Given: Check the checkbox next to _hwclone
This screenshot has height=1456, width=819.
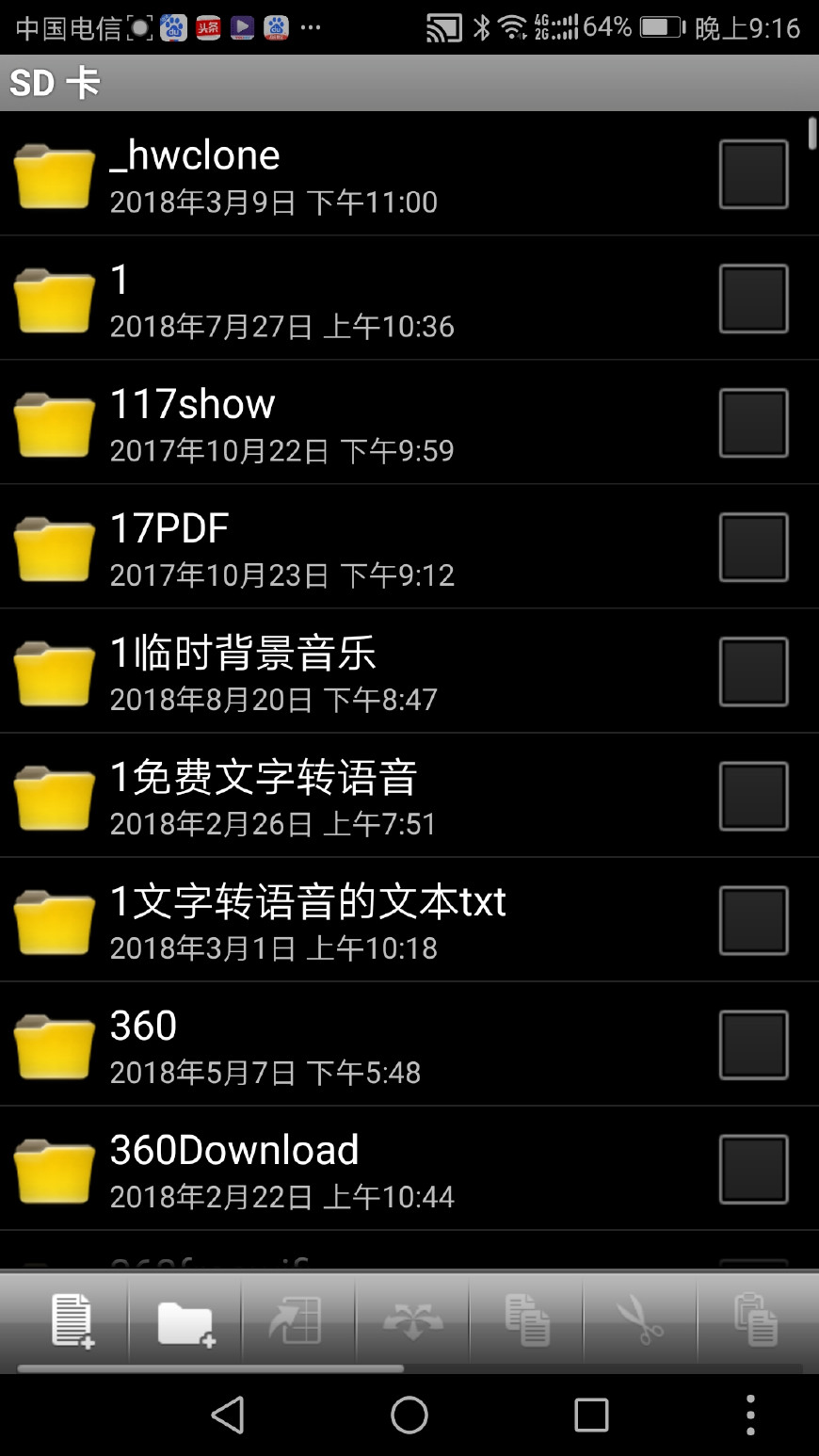Looking at the screenshot, I should point(754,174).
